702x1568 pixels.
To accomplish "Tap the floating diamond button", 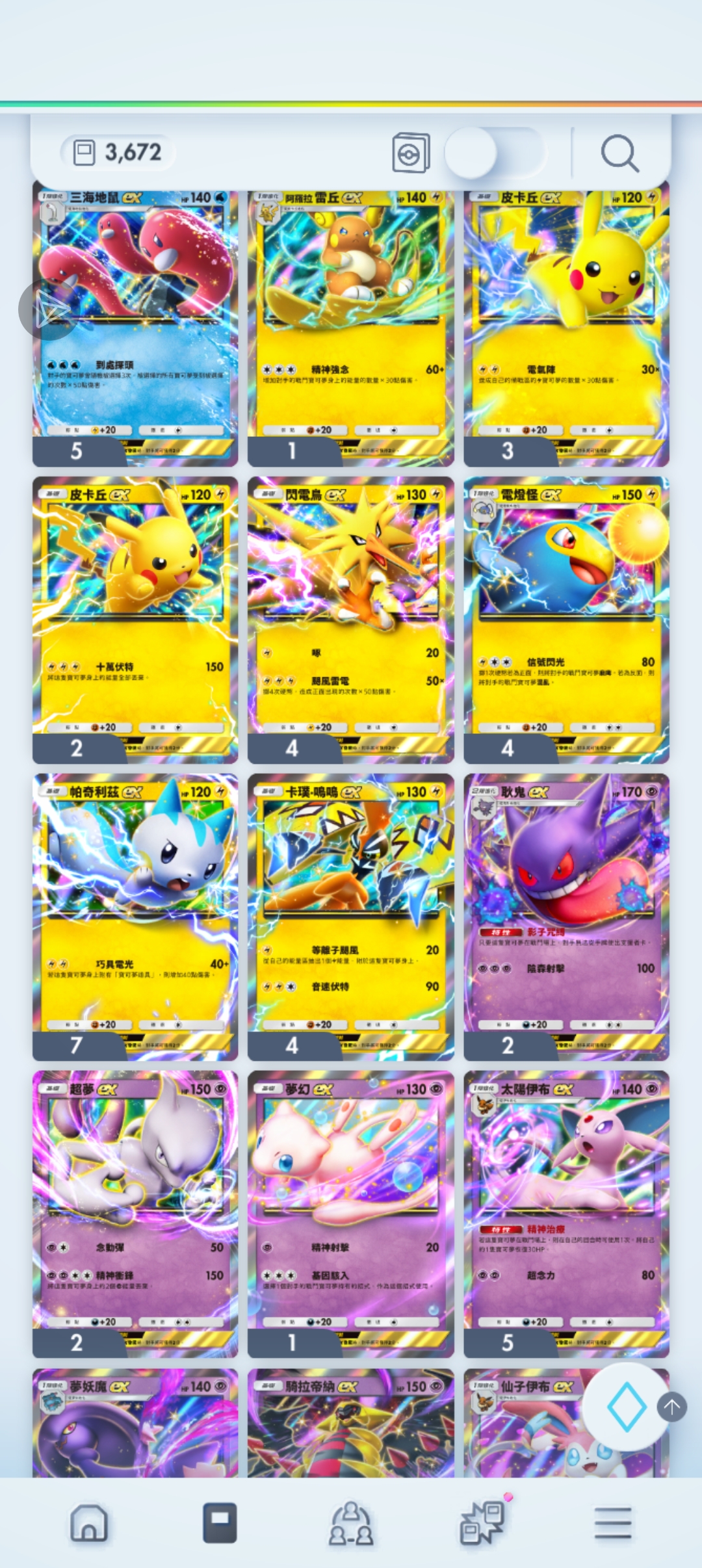I will (626, 1407).
